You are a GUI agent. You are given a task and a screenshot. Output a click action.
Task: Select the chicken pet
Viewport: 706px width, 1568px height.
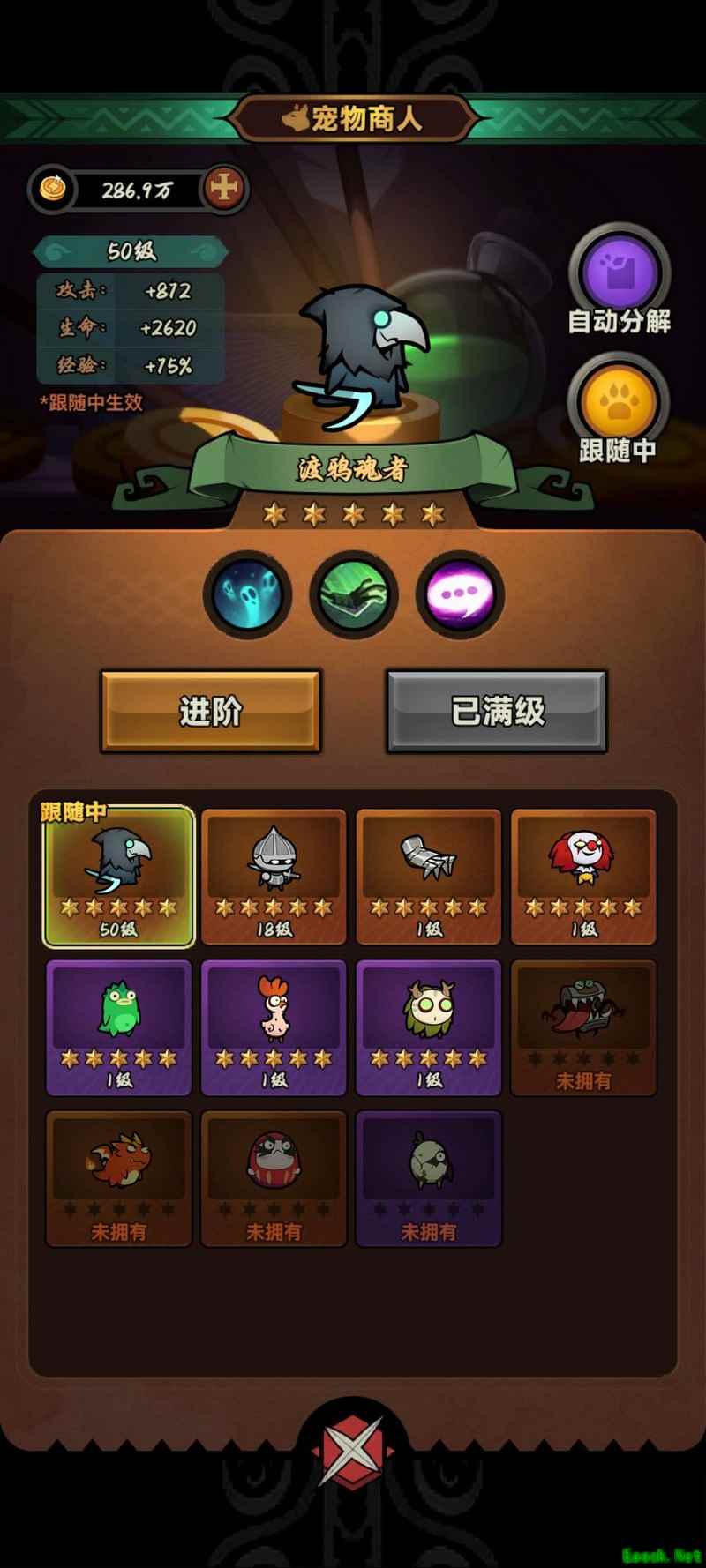[x=274, y=1027]
